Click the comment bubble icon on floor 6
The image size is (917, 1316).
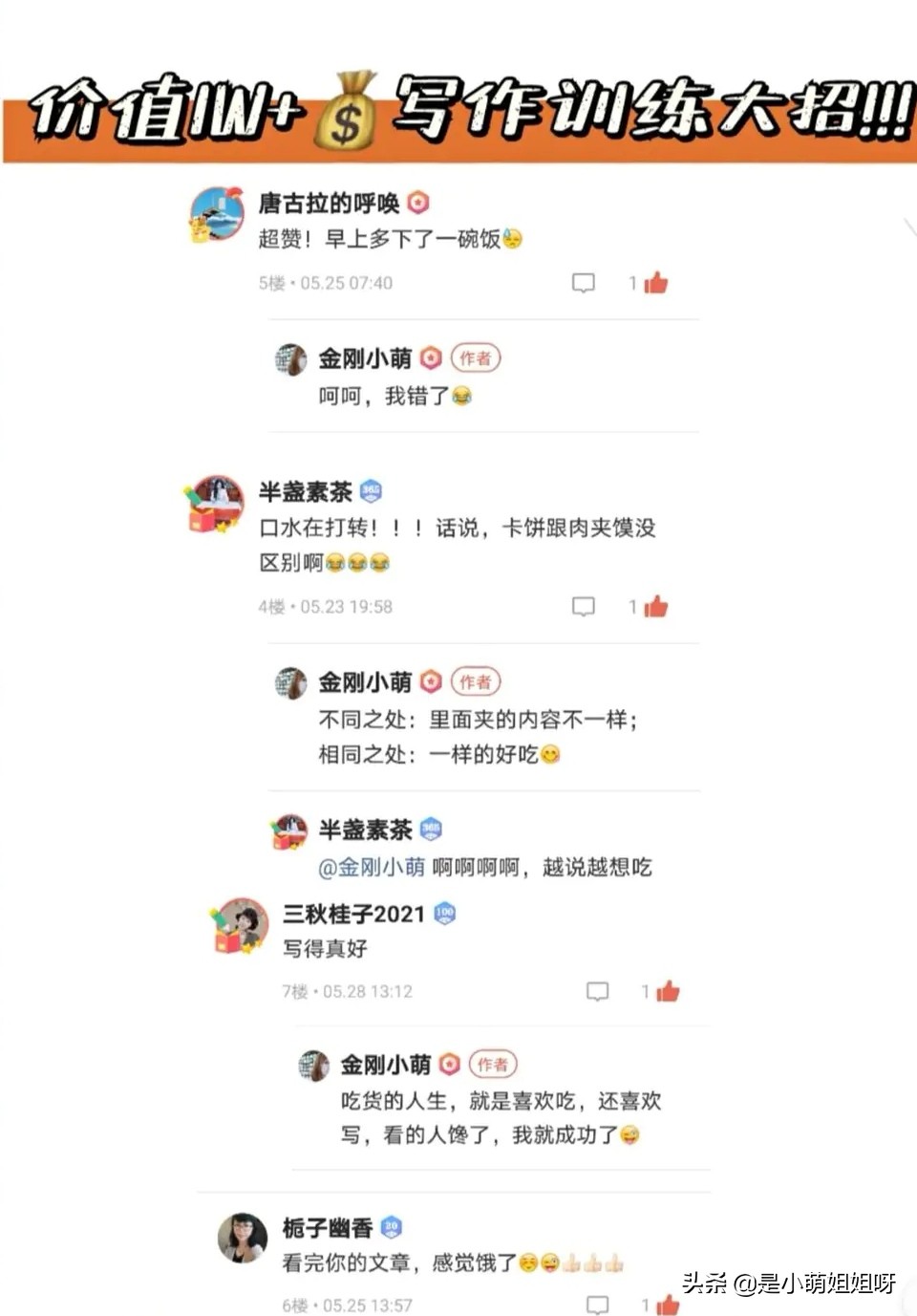click(x=597, y=1302)
